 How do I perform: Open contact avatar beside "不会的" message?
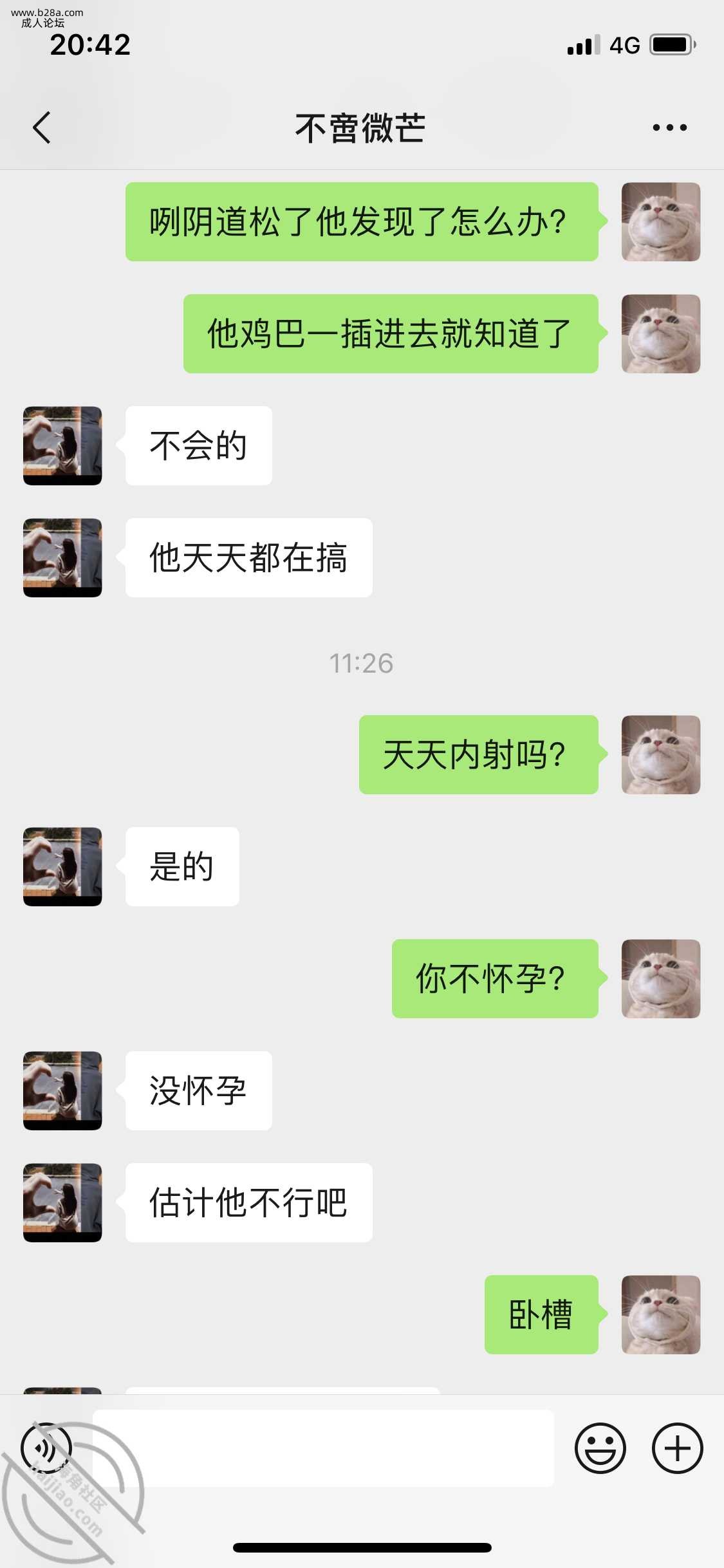pyautogui.click(x=62, y=445)
